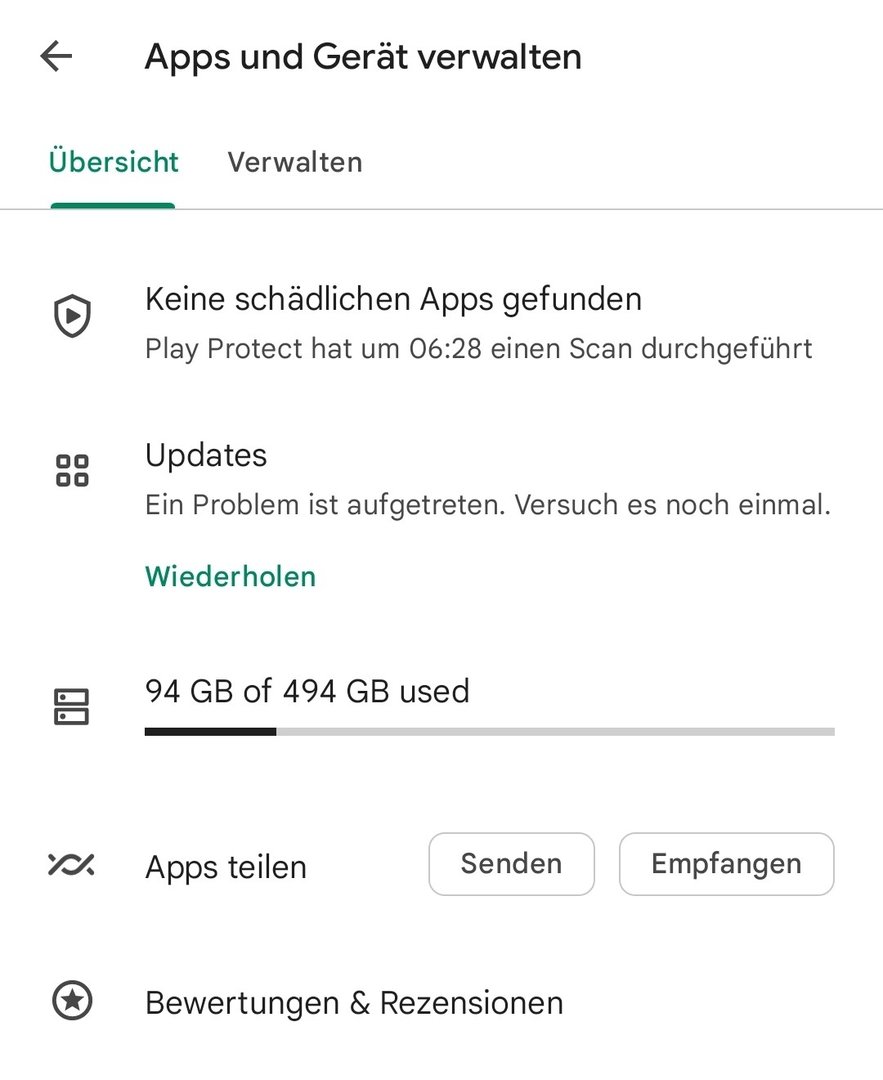The width and height of the screenshot is (883, 1080).
Task: Open Bewertungen & Rezensionen
Action: [354, 1003]
